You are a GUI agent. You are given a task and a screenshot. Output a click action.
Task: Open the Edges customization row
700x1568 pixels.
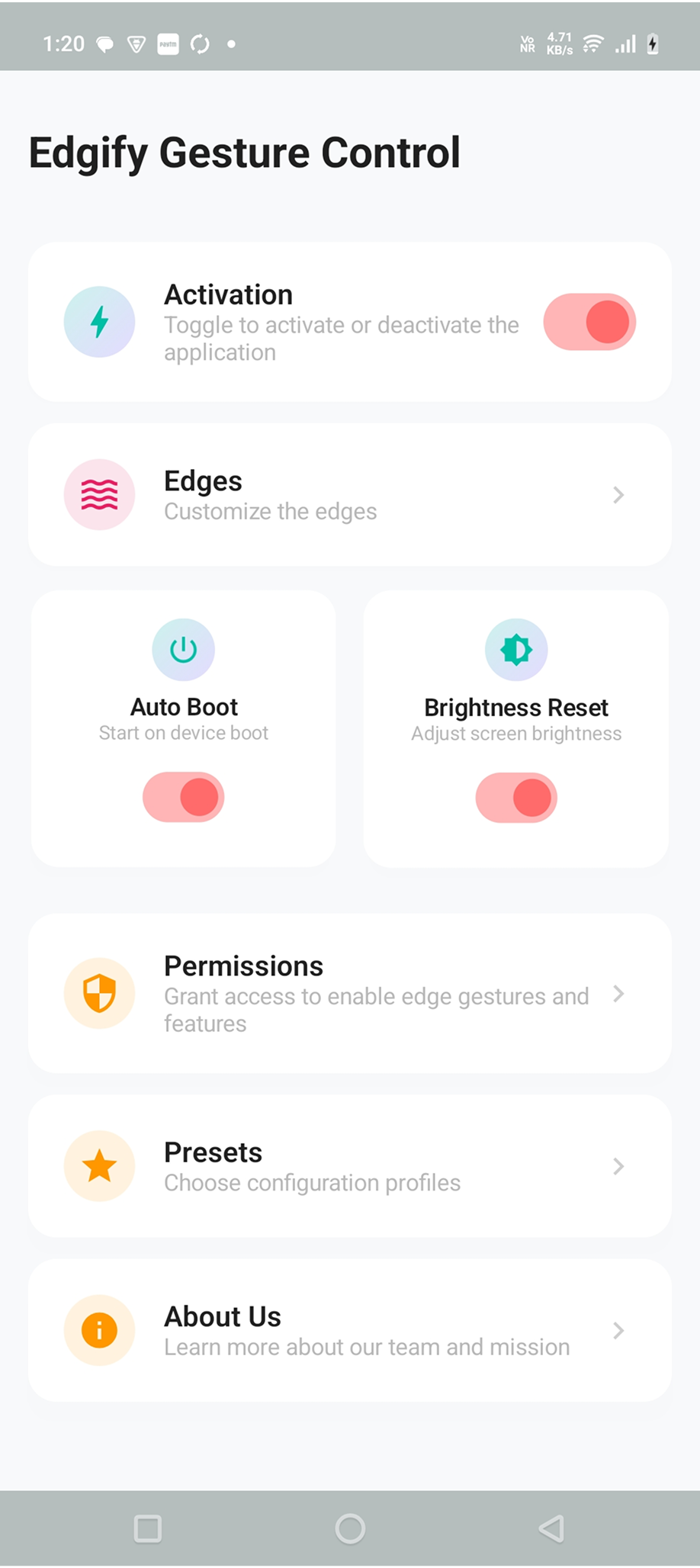[x=350, y=494]
